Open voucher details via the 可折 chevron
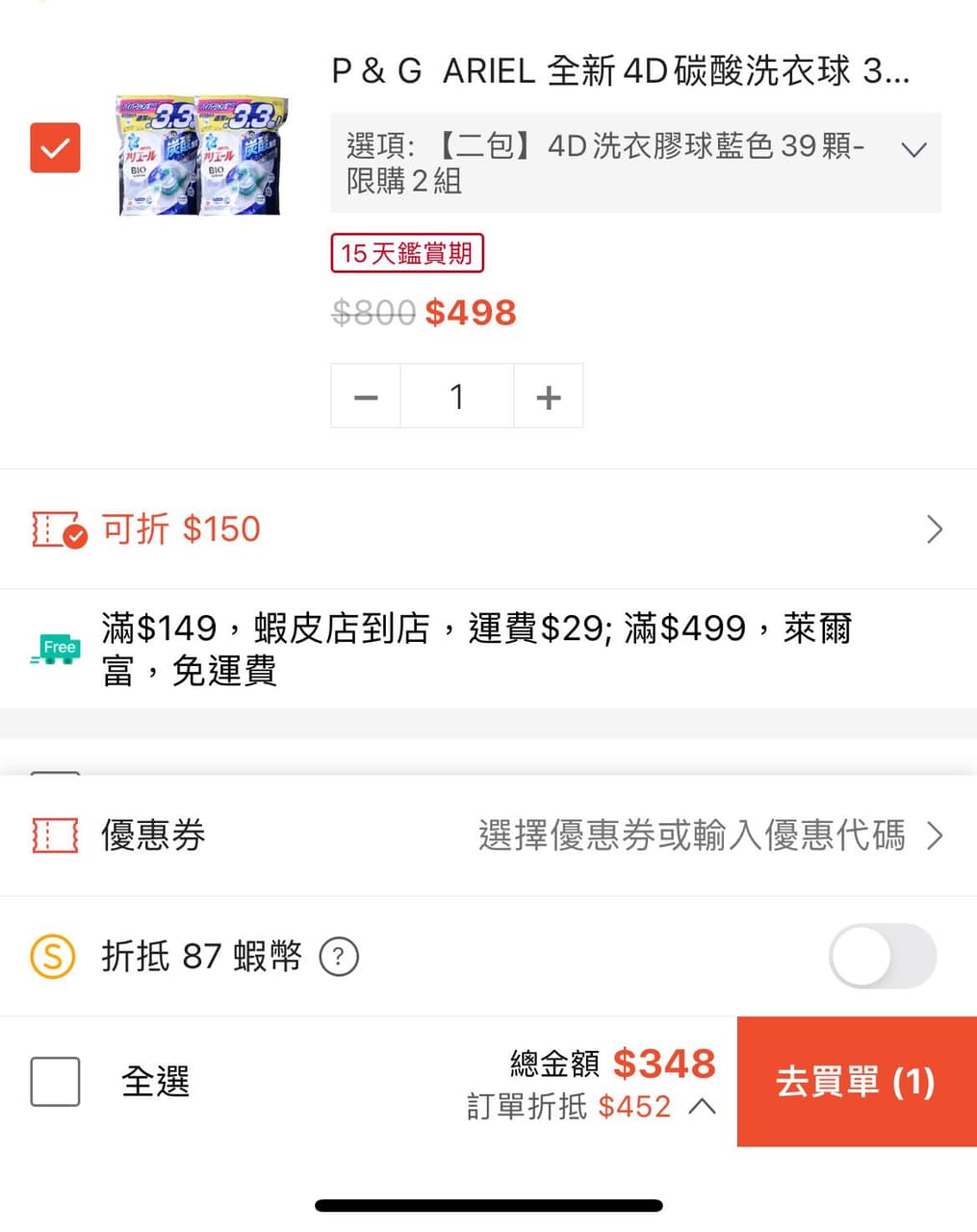Image resolution: width=977 pixels, height=1232 pixels. tap(934, 529)
